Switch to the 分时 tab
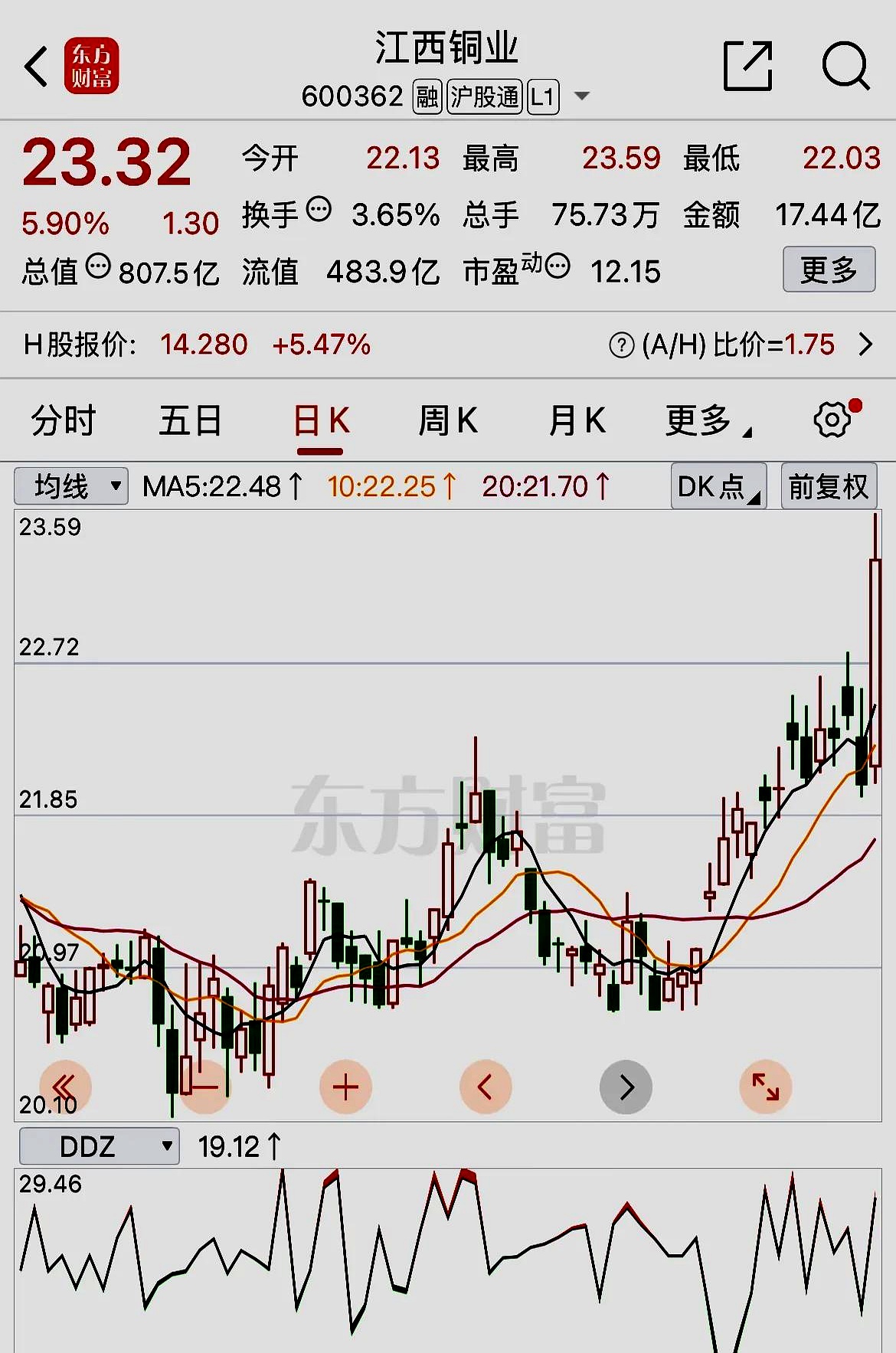The image size is (896, 1353). click(x=61, y=420)
